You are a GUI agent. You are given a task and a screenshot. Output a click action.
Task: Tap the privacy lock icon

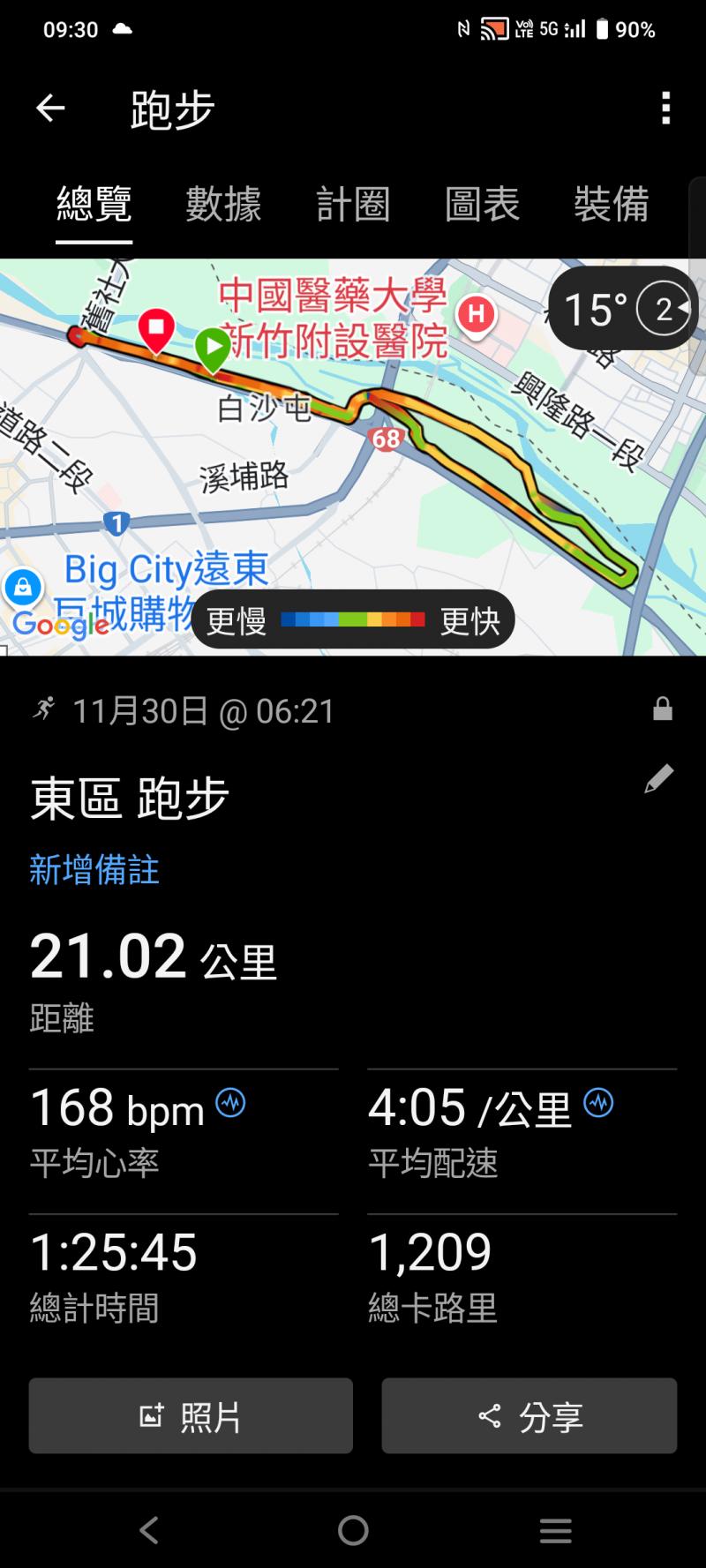pyautogui.click(x=663, y=709)
